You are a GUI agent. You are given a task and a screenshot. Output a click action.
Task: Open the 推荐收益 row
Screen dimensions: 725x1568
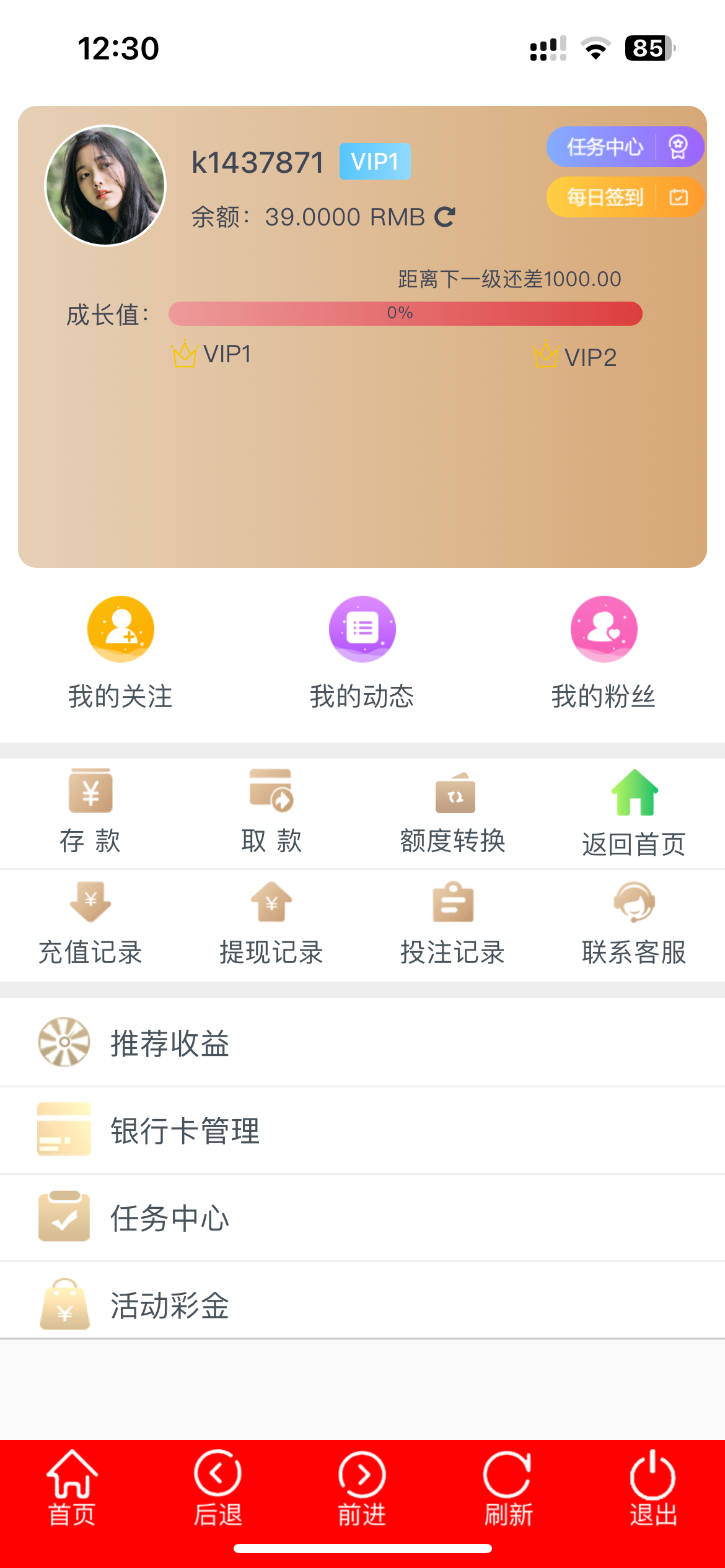(362, 1043)
